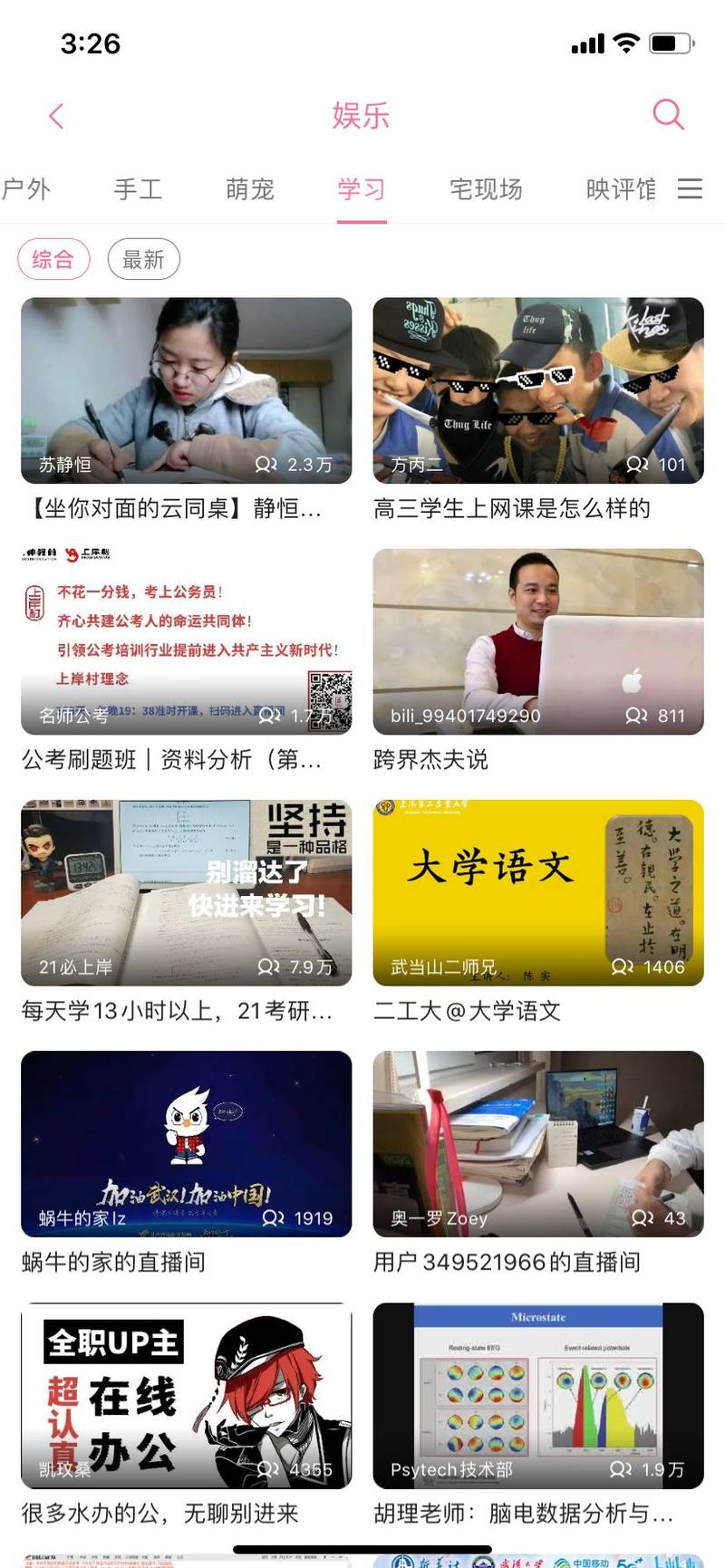Switch to the 手工 tab
This screenshot has height=1568, width=725.
click(138, 189)
